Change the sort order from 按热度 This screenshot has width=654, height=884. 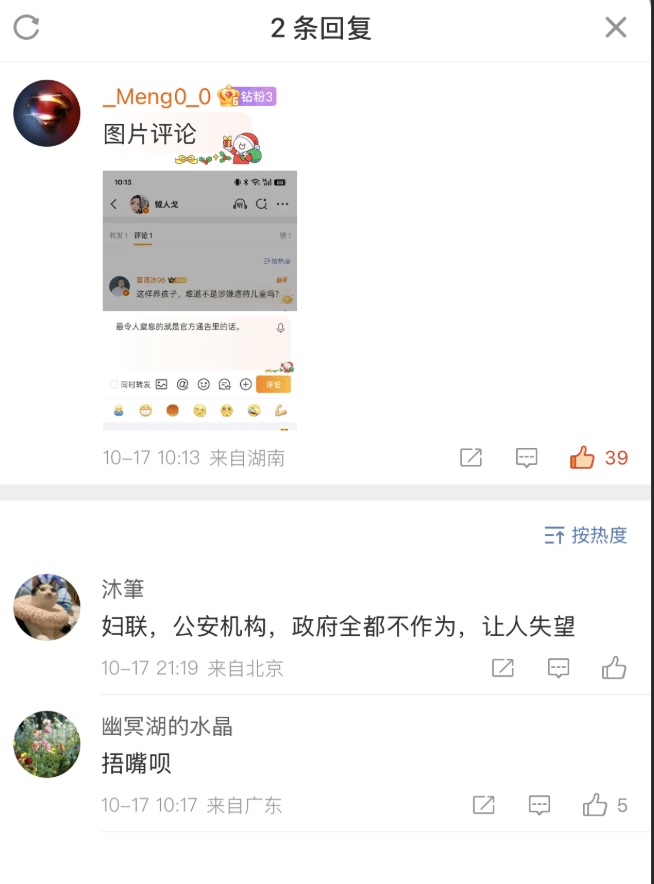tap(586, 535)
